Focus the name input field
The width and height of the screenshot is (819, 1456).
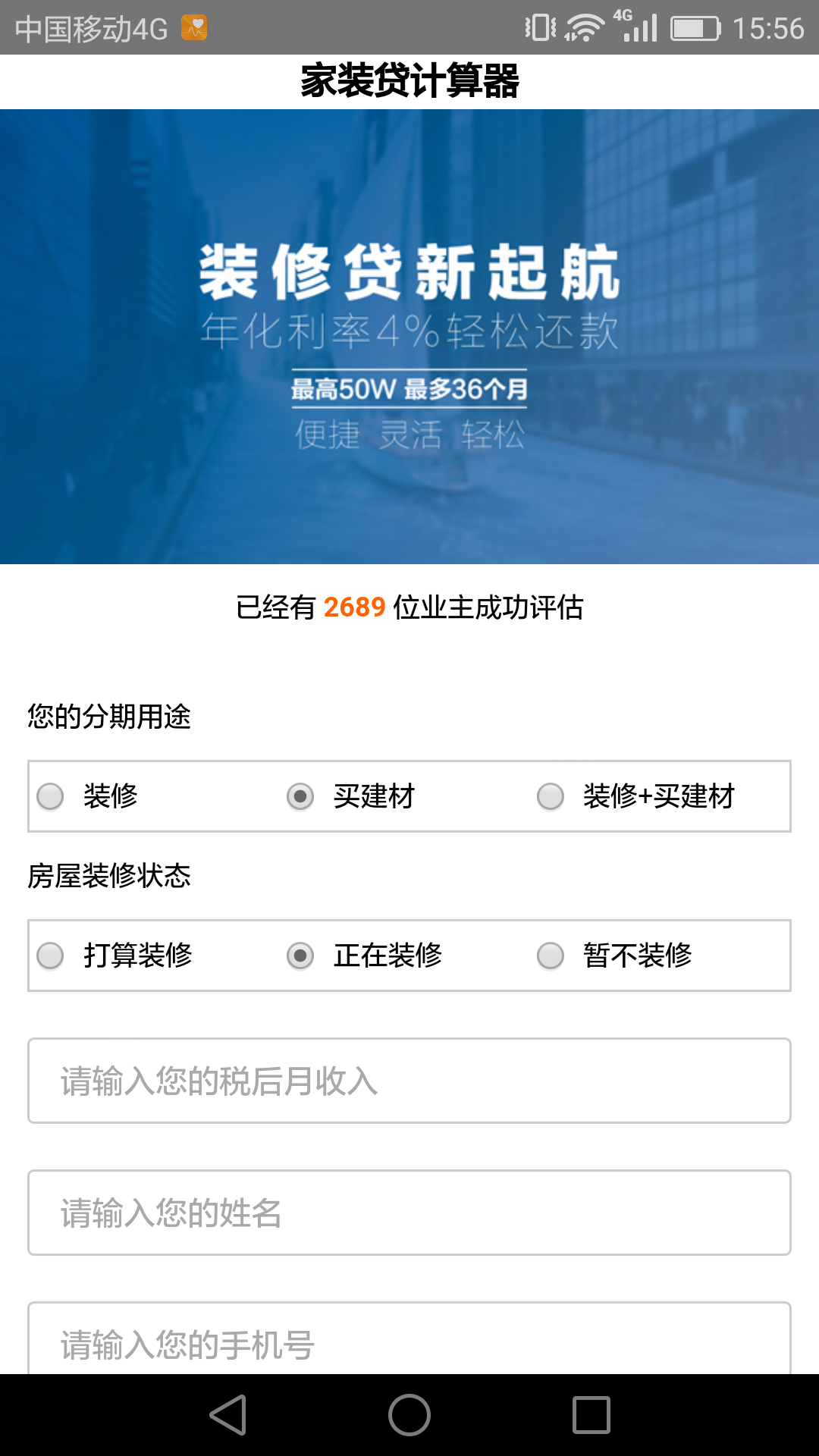409,1213
